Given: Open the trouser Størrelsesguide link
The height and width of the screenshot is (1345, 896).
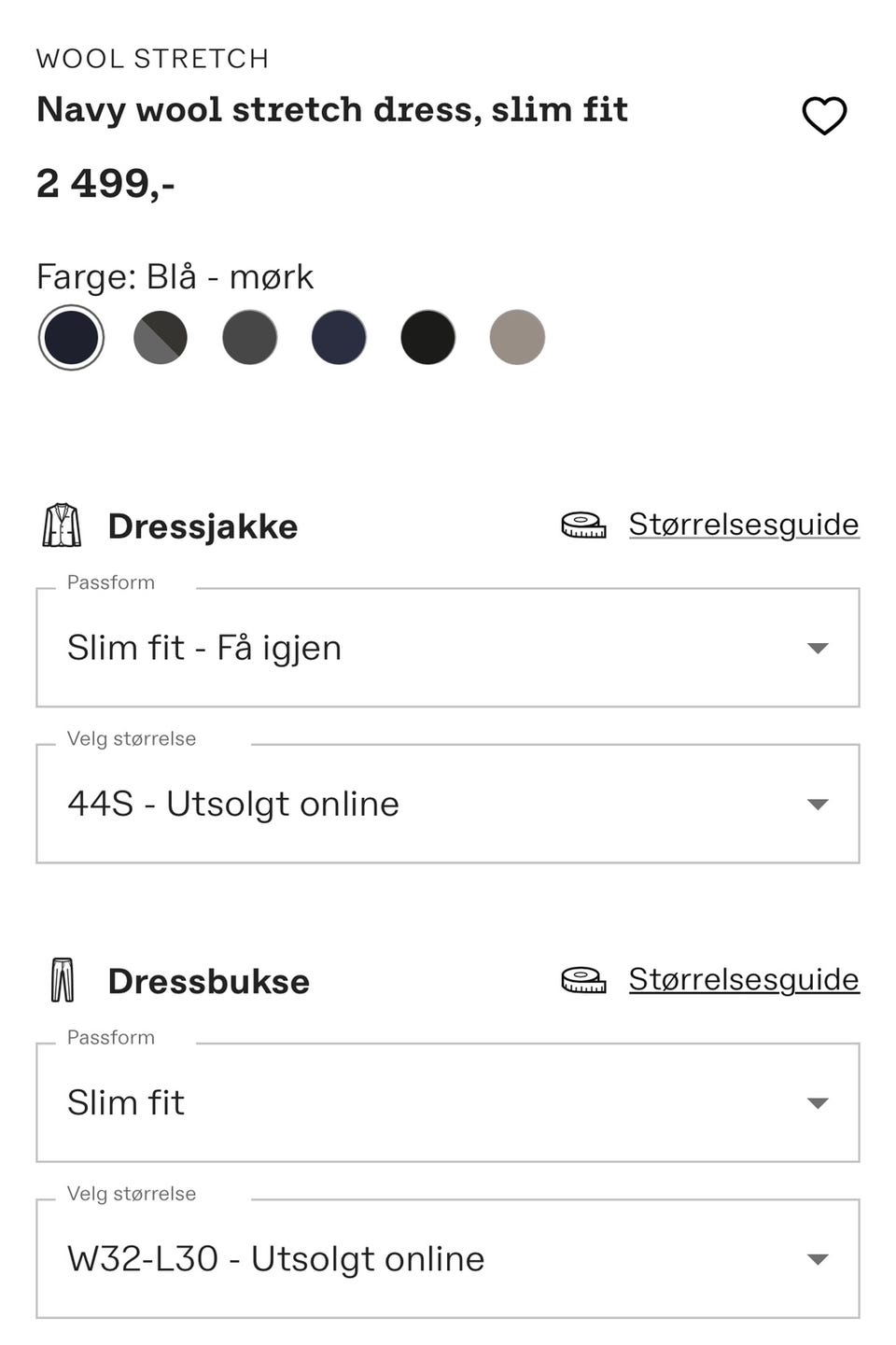Looking at the screenshot, I should point(743,980).
